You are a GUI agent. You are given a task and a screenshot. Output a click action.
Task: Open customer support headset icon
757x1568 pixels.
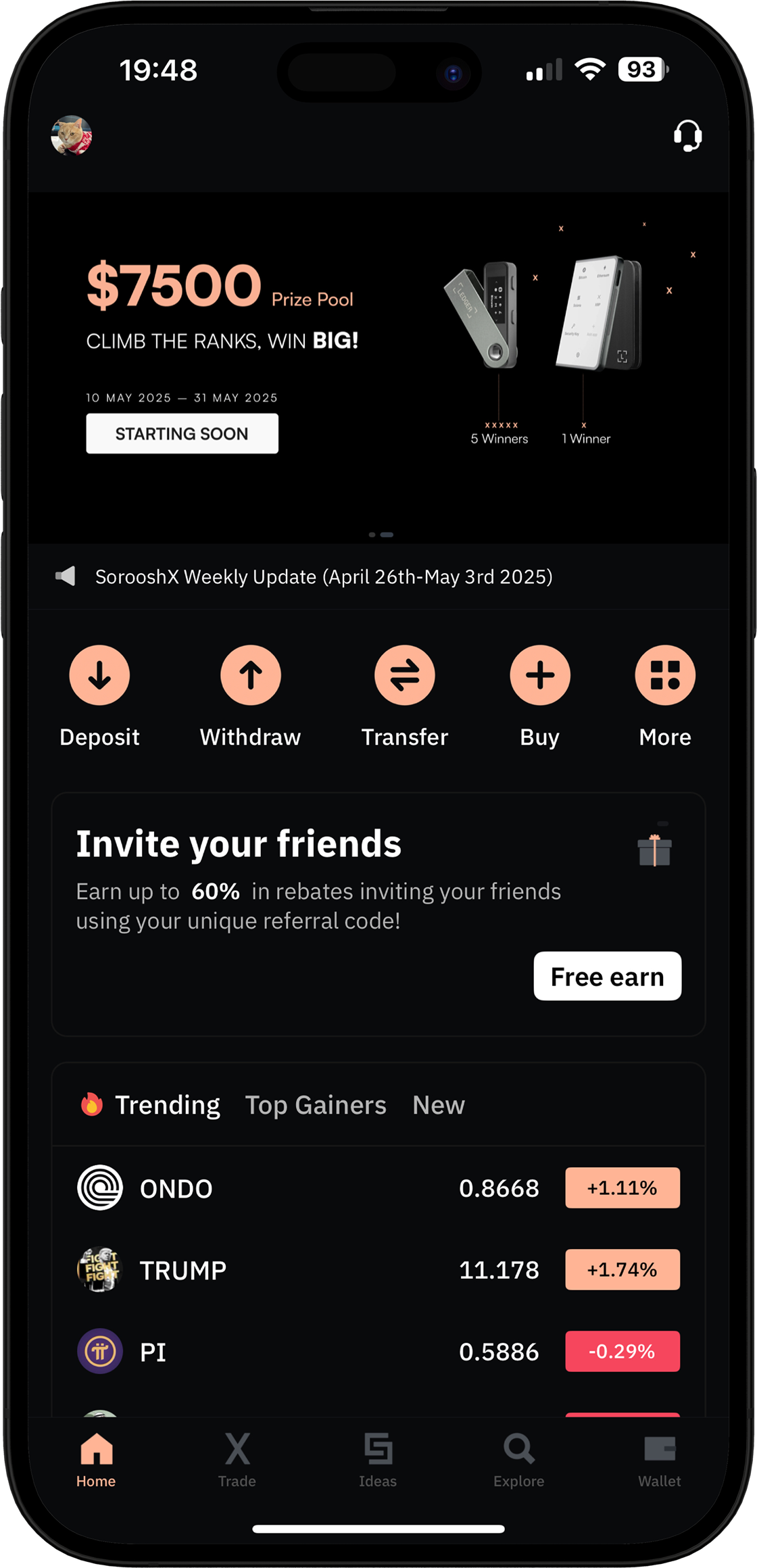click(x=687, y=136)
